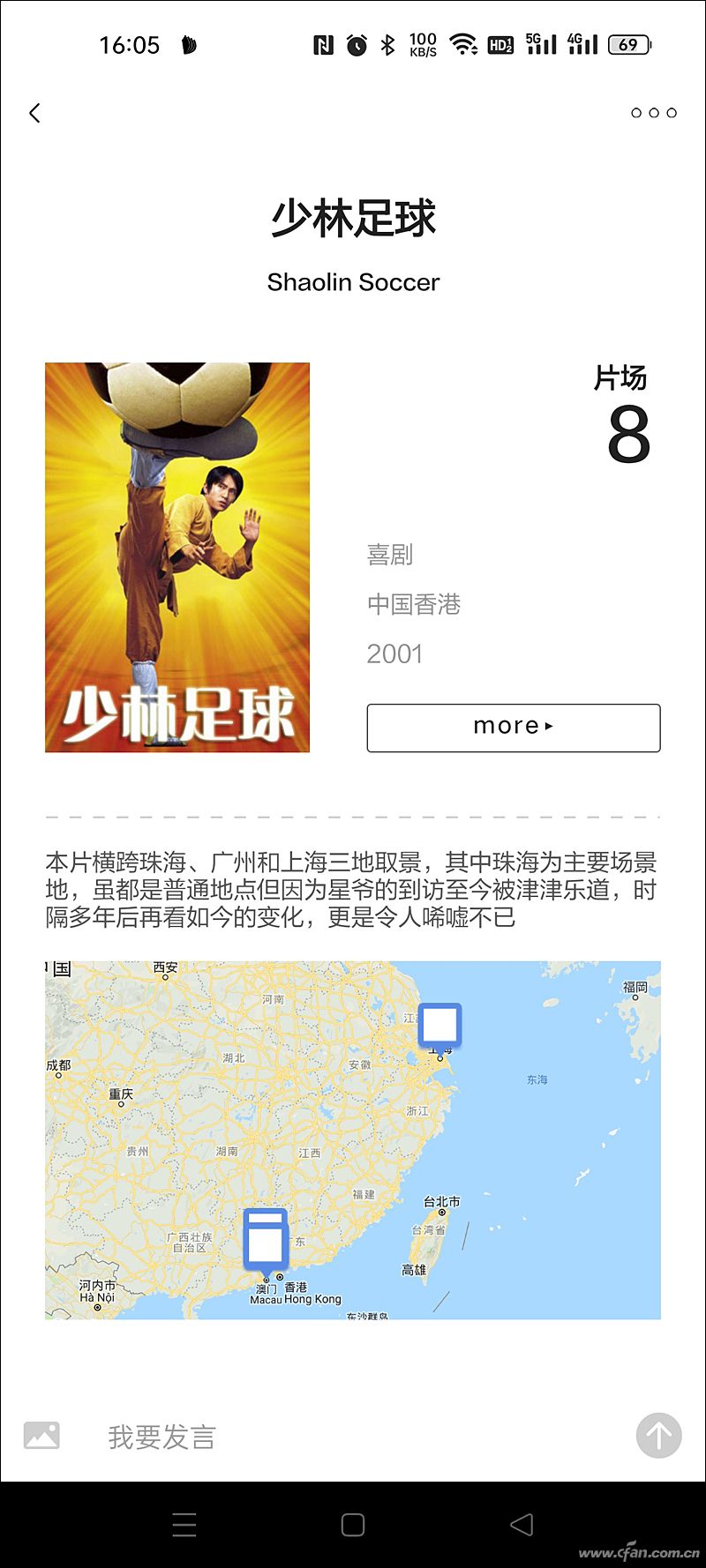
Task: Toggle the HD call indicator in status bar
Action: [x=499, y=43]
